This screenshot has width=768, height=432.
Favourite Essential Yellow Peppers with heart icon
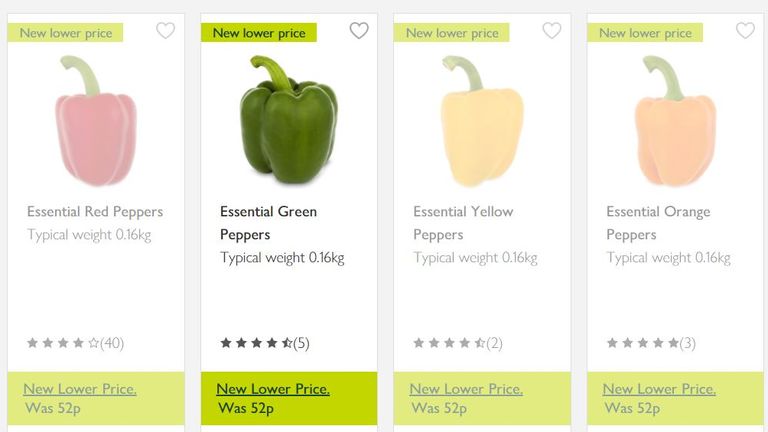click(552, 31)
